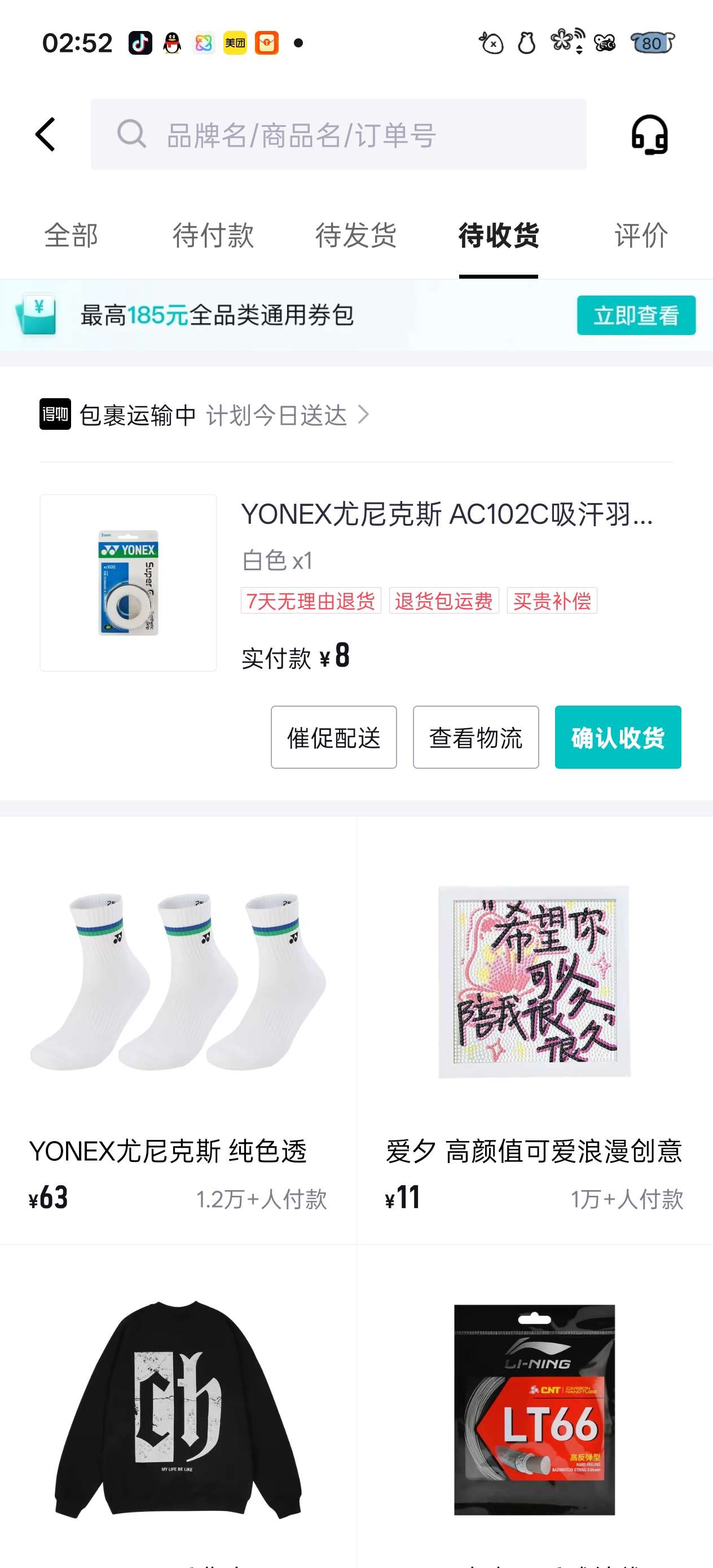This screenshot has height=1568, width=713.
Task: Confirm receipt with 确认收货
Action: pos(618,737)
